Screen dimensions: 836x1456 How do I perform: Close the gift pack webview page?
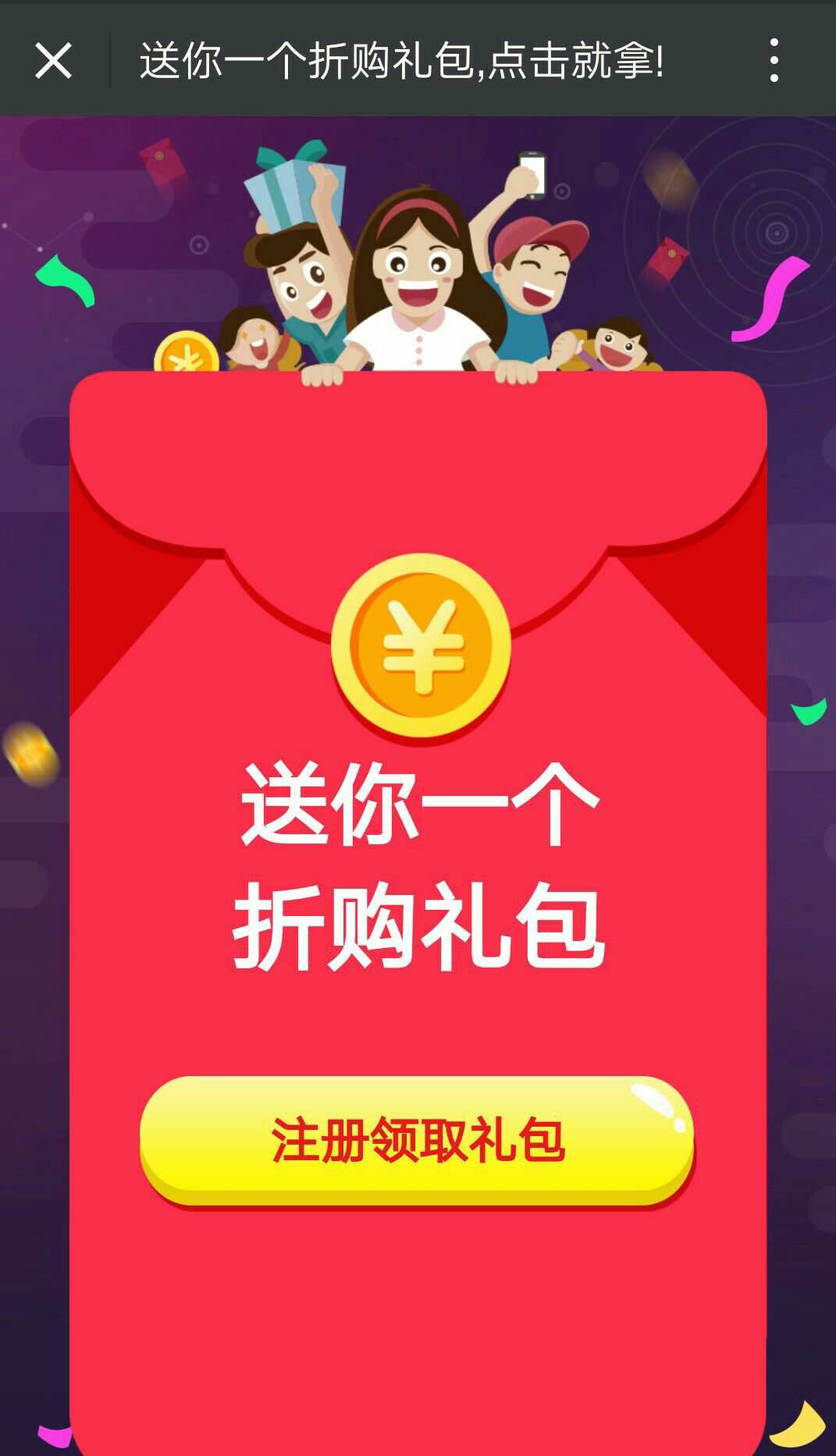tap(53, 60)
